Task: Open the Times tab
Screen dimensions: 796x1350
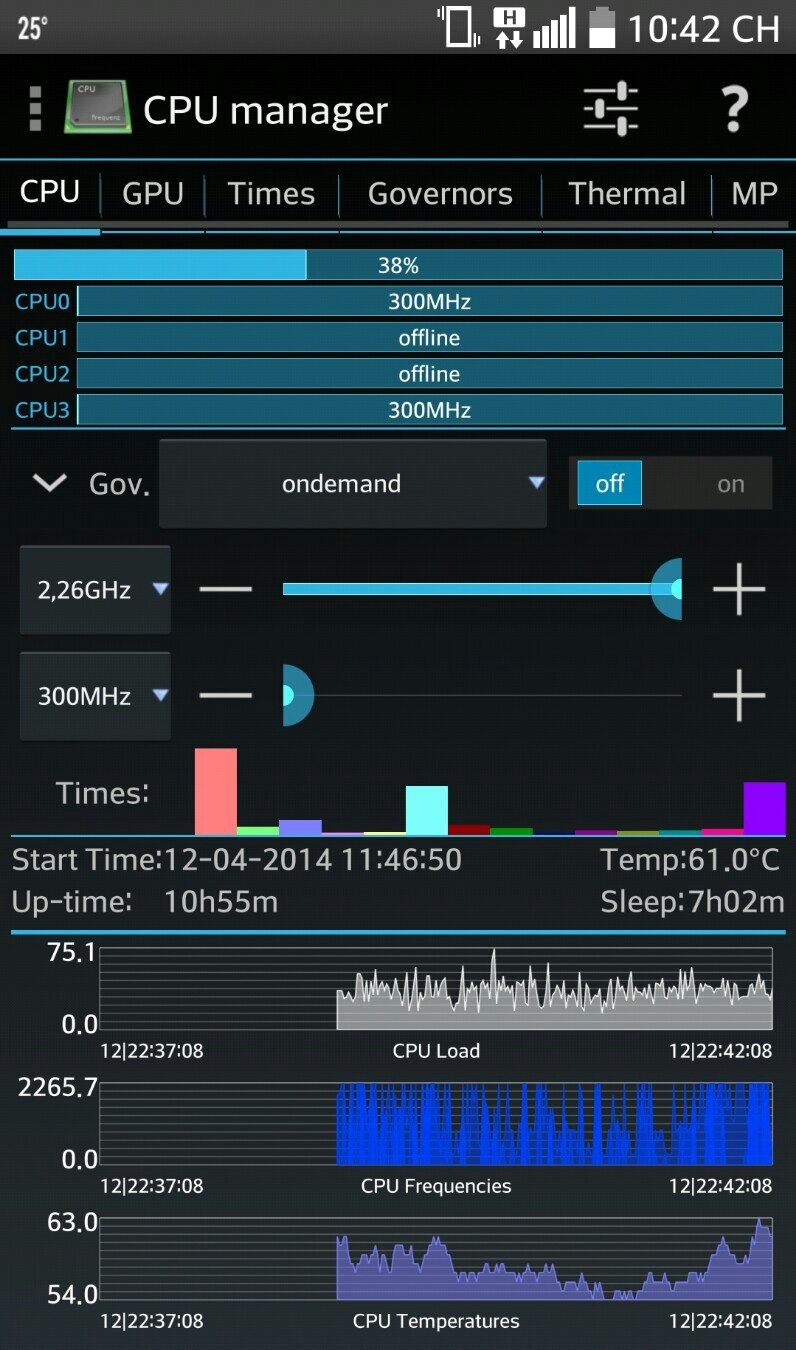Action: click(x=270, y=193)
